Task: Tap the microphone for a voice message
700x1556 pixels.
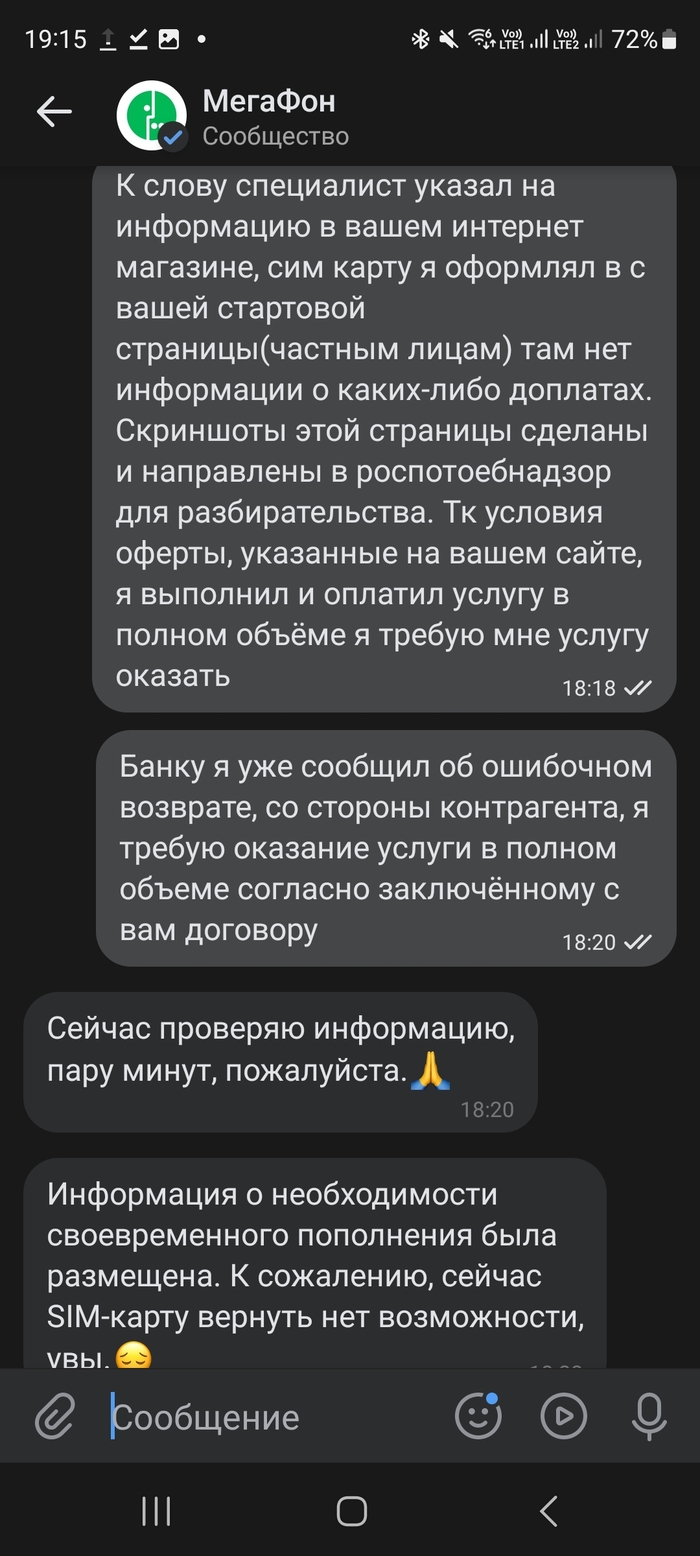Action: (x=649, y=1415)
